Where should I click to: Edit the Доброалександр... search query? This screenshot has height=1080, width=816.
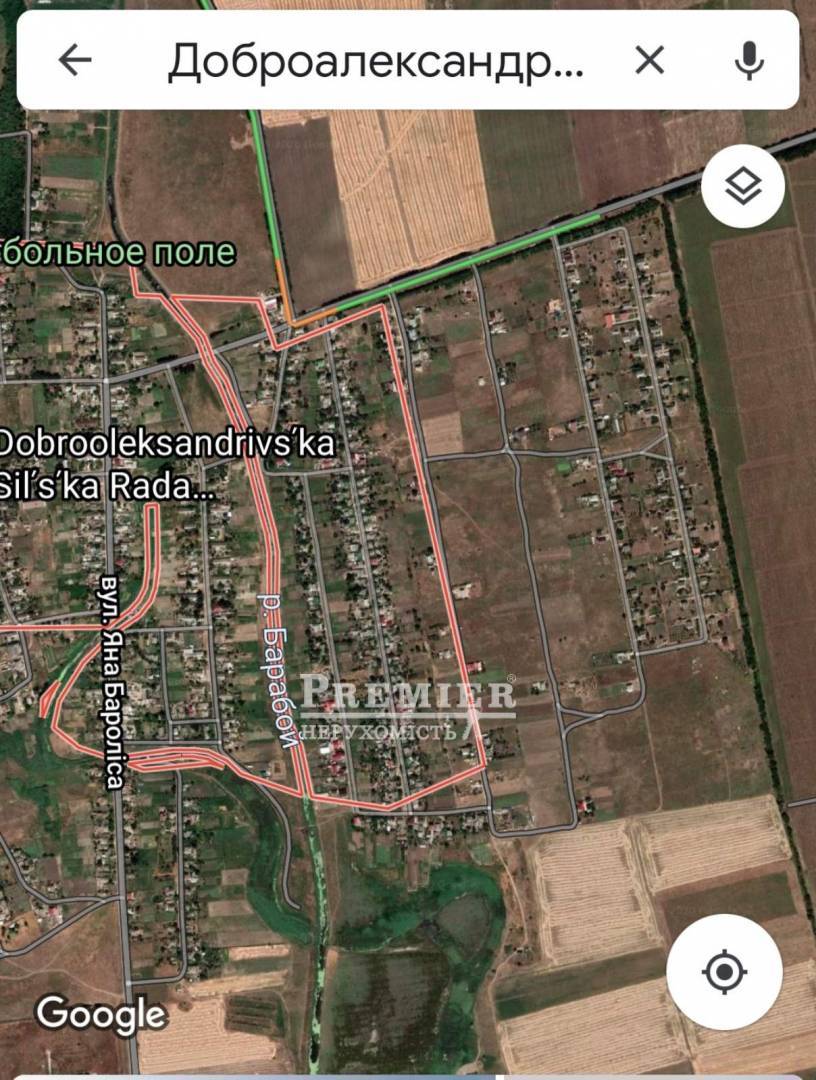(375, 62)
